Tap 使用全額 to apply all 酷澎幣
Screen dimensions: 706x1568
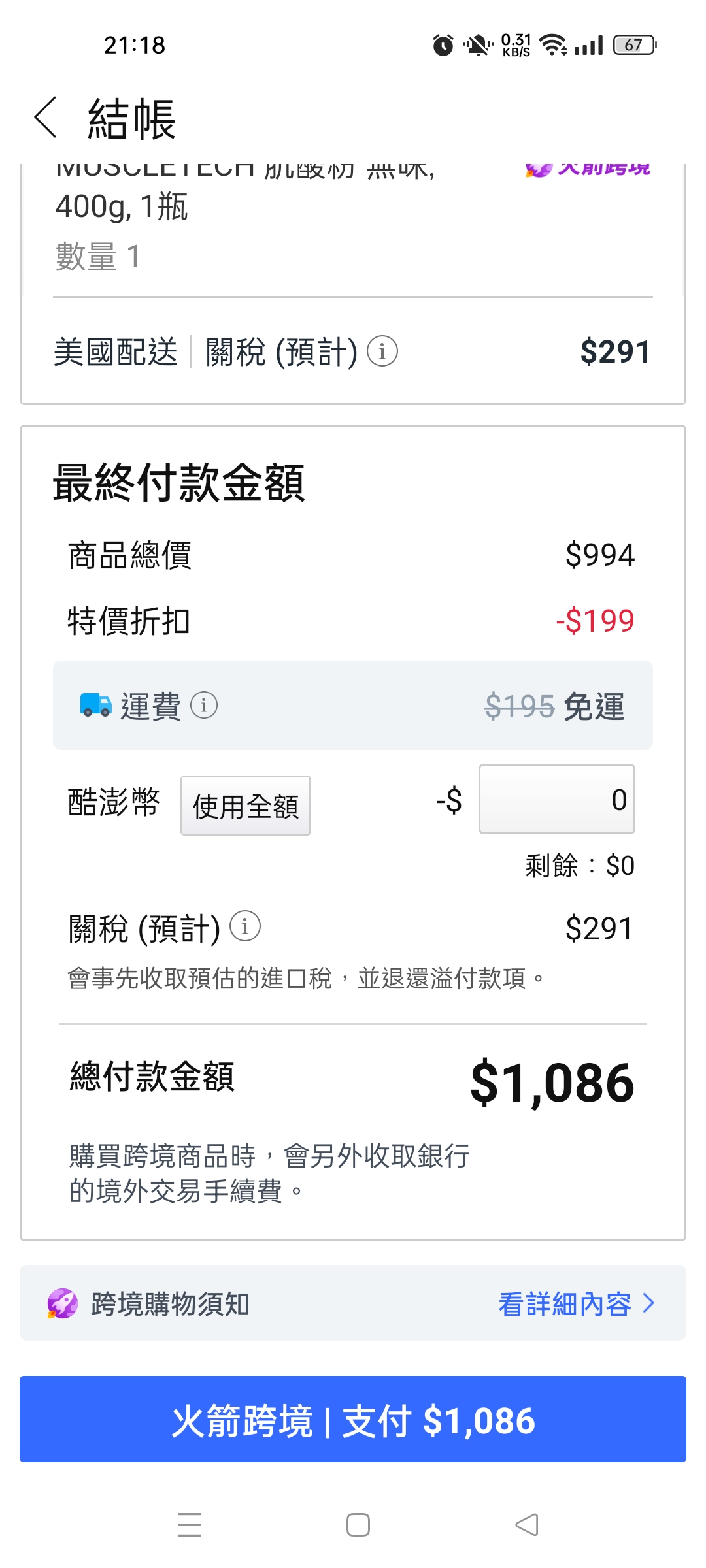(246, 806)
